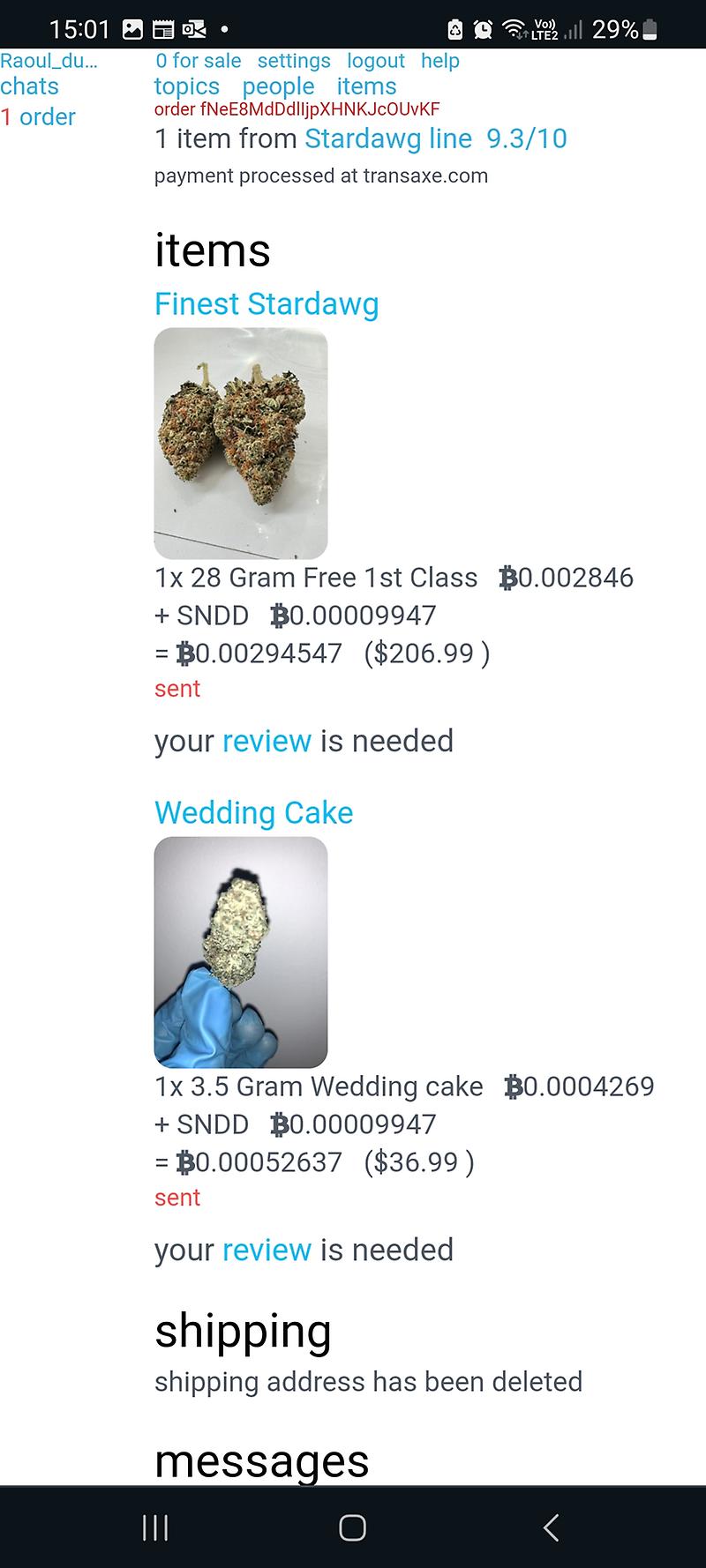This screenshot has width=706, height=1568.
Task: Tap the review link under Finest Stardawg
Action: (x=267, y=742)
